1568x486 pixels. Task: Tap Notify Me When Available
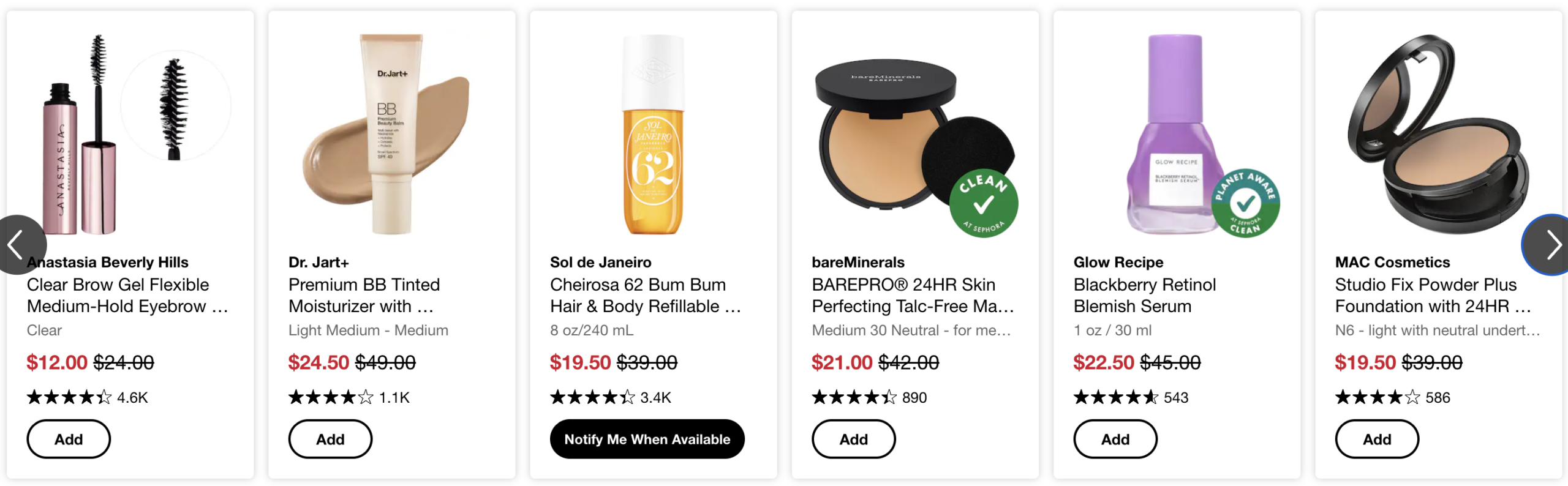click(647, 439)
